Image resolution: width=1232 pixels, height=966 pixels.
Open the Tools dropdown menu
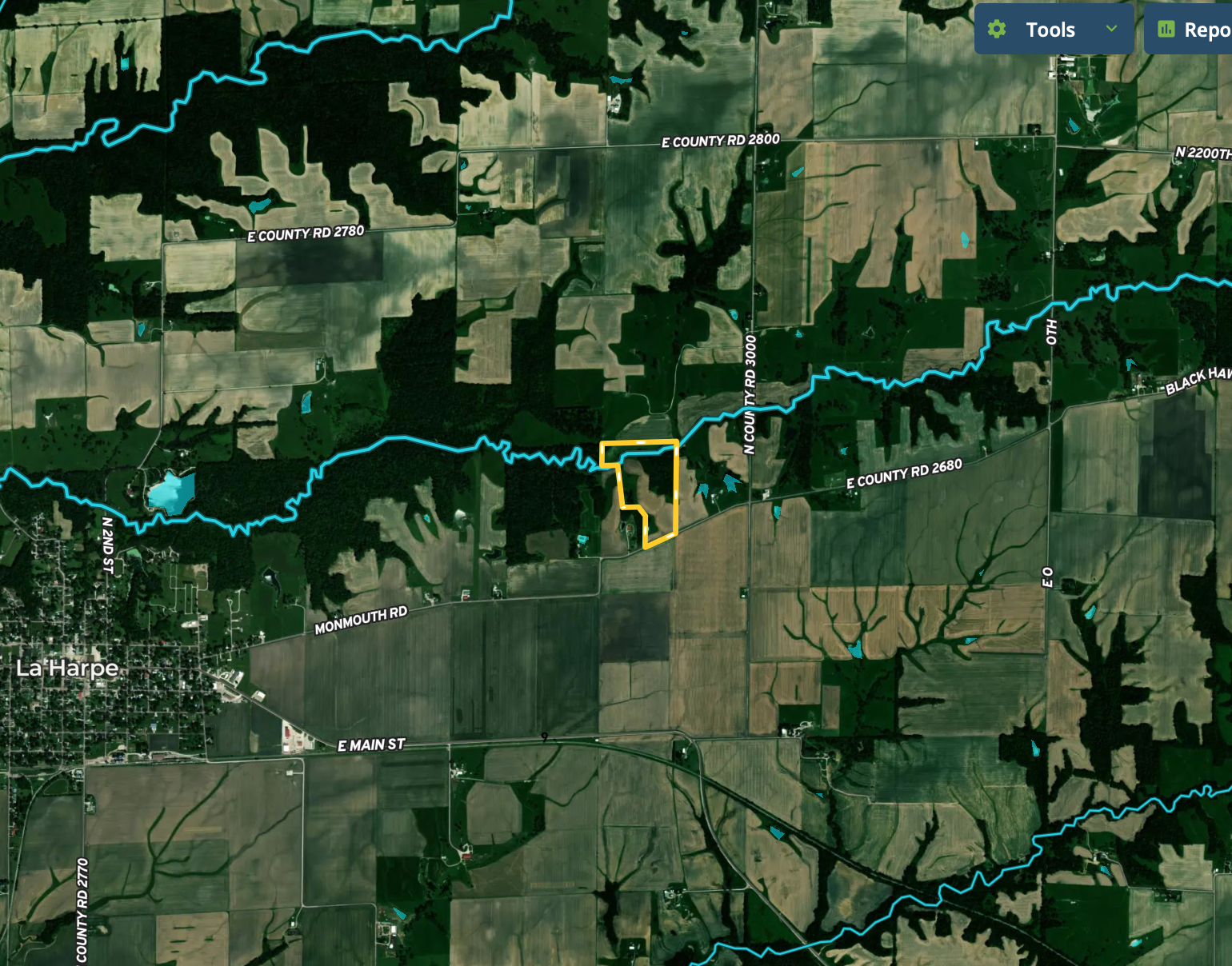pos(1053,30)
